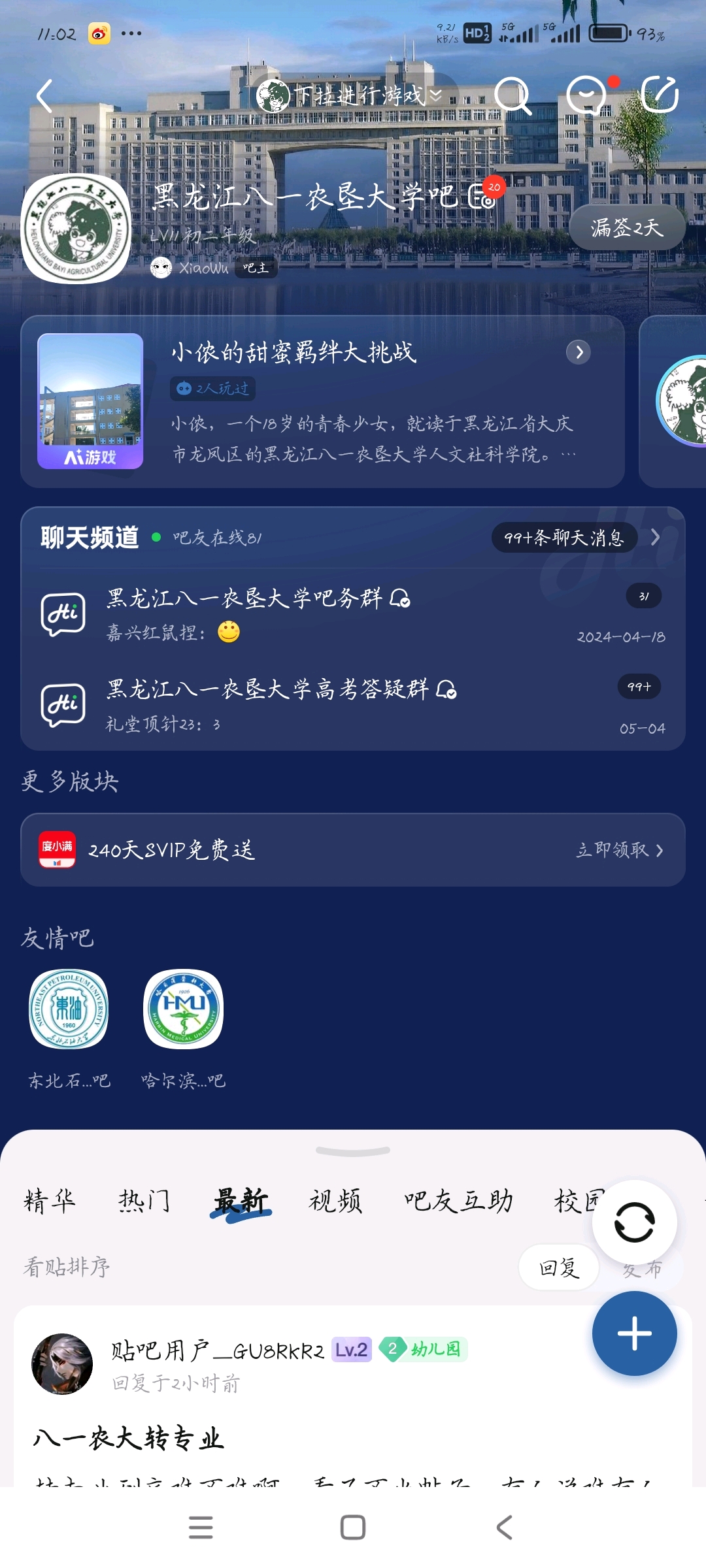Go back using the top-left arrow

(x=44, y=96)
